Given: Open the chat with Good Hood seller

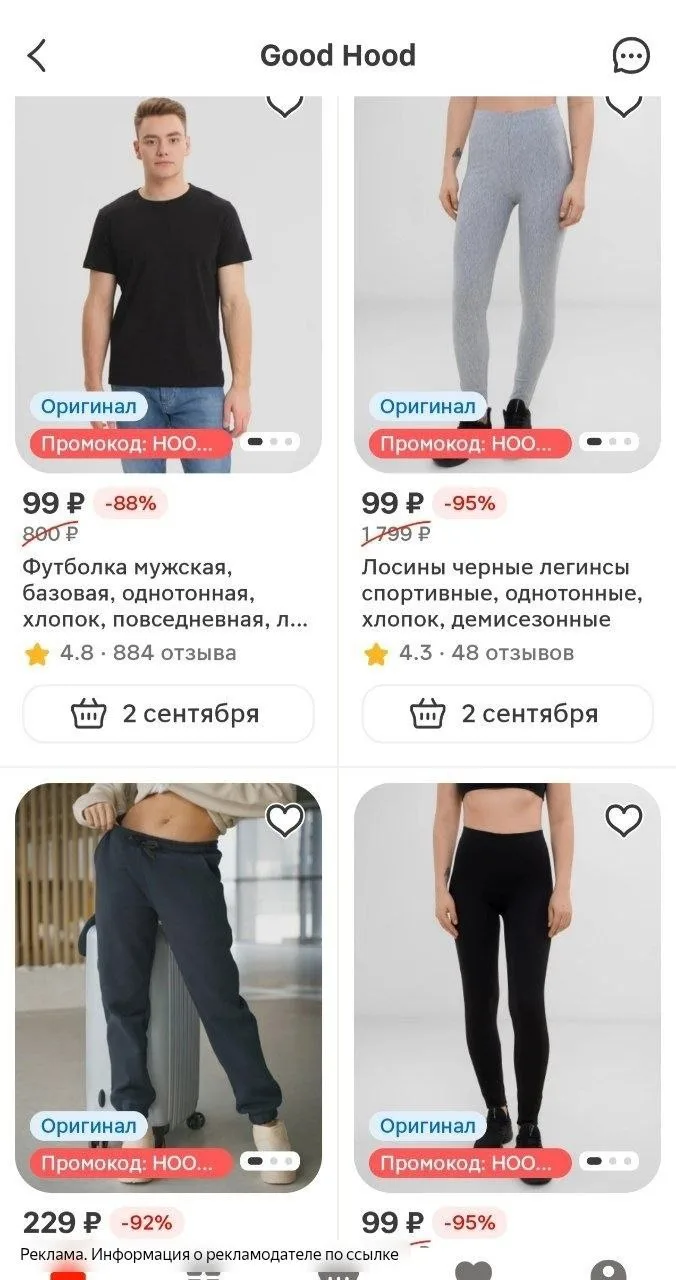Looking at the screenshot, I should pyautogui.click(x=631, y=56).
